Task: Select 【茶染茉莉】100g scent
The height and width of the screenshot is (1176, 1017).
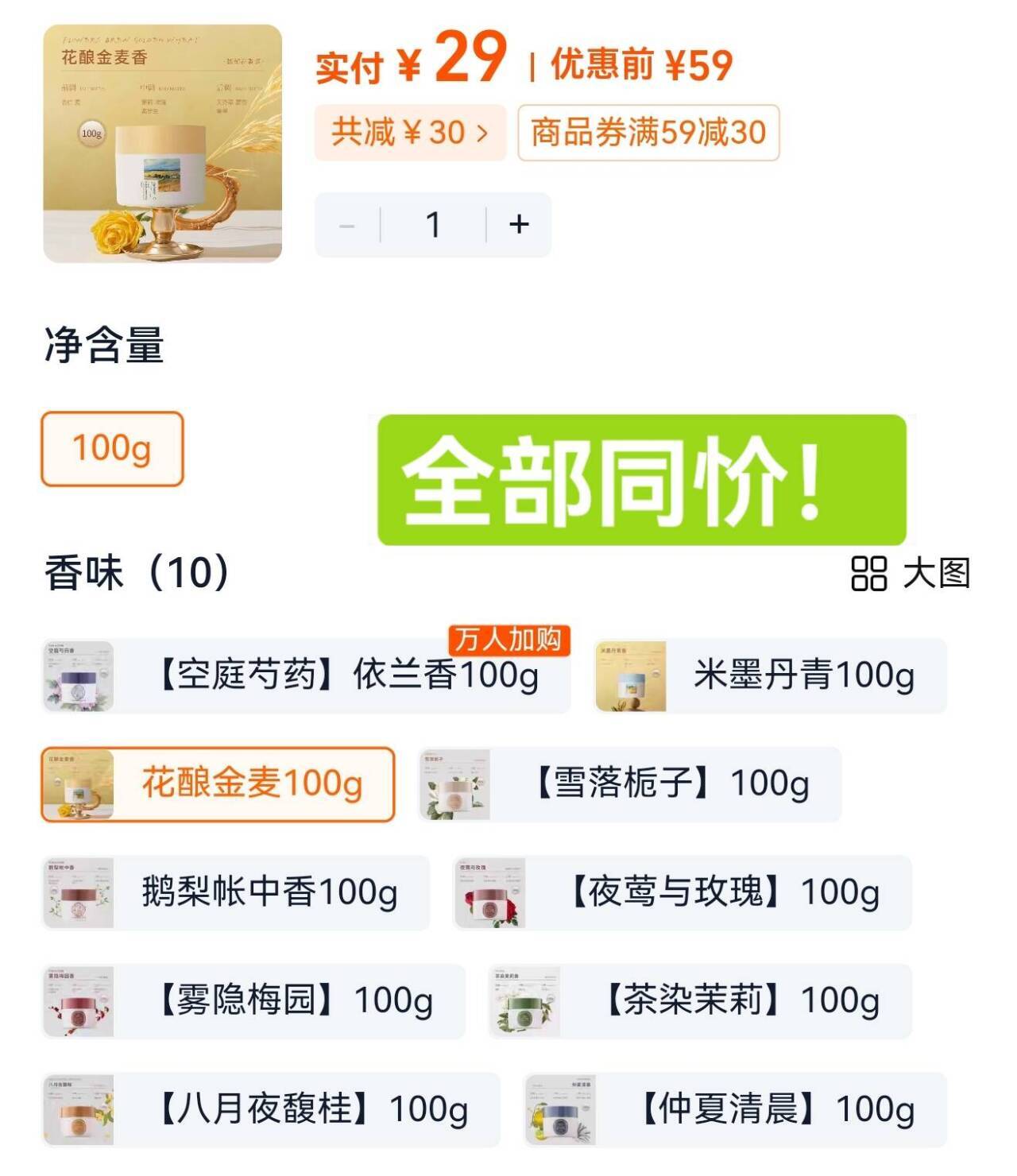Action: tap(700, 1000)
